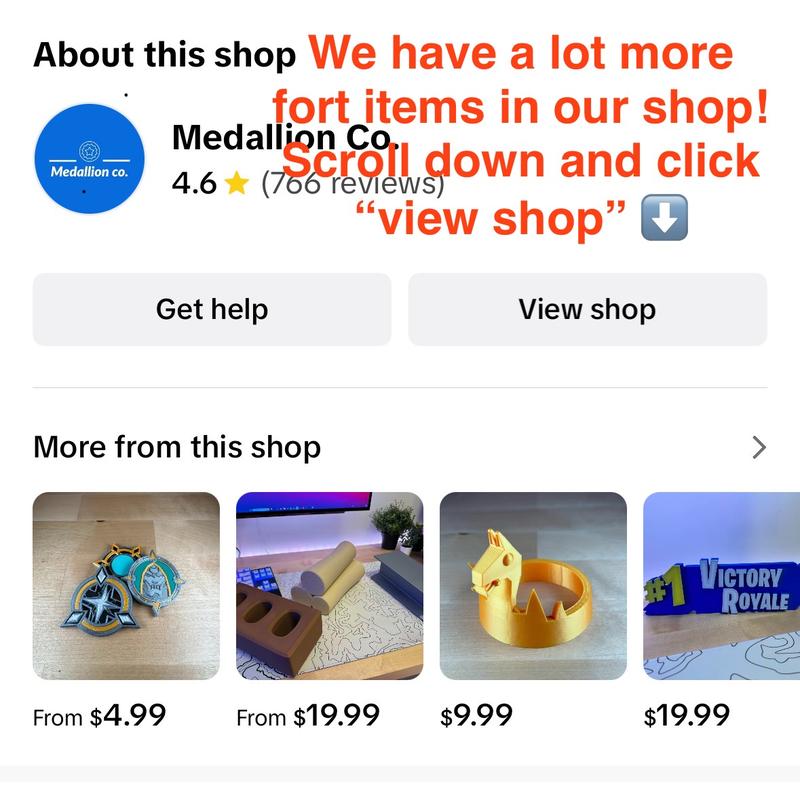
Task: View the medallion badges item from $4.99
Action: click(x=126, y=586)
